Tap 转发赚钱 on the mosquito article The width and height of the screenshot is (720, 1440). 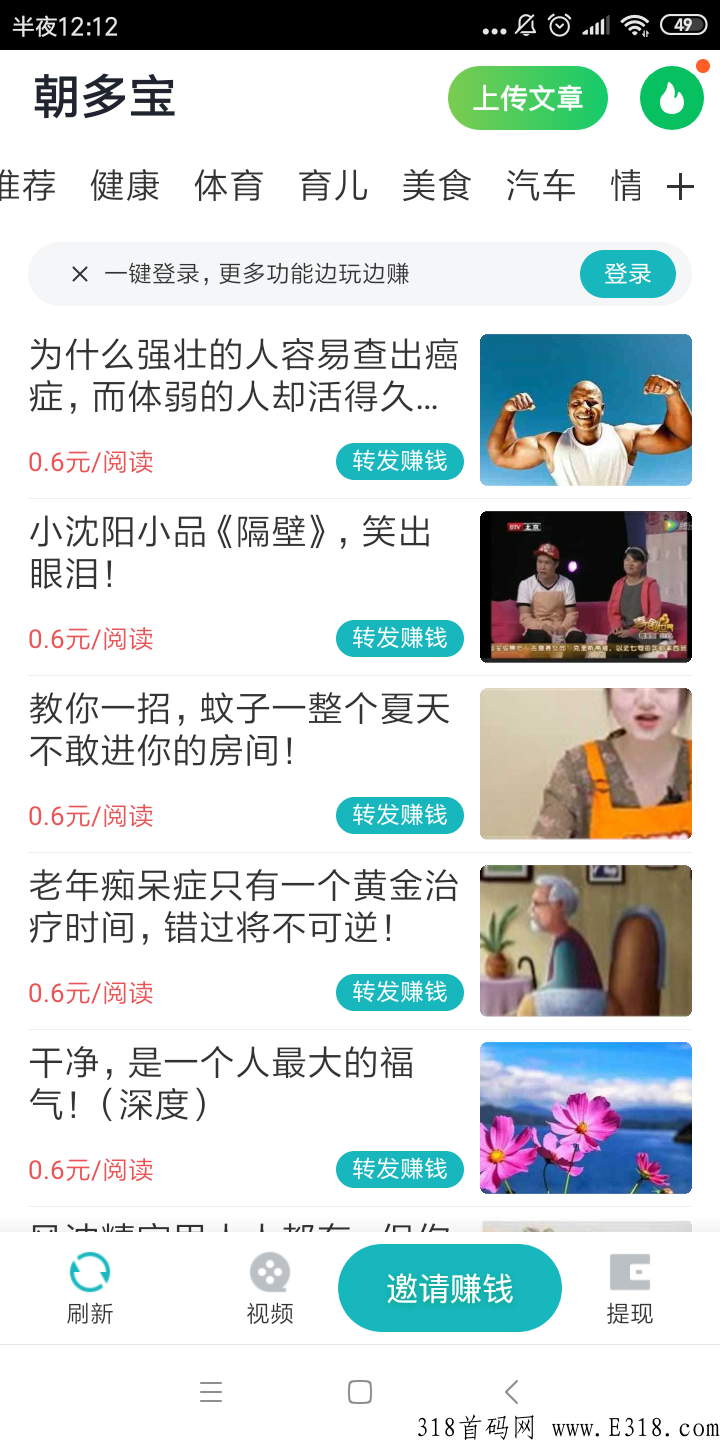(400, 815)
